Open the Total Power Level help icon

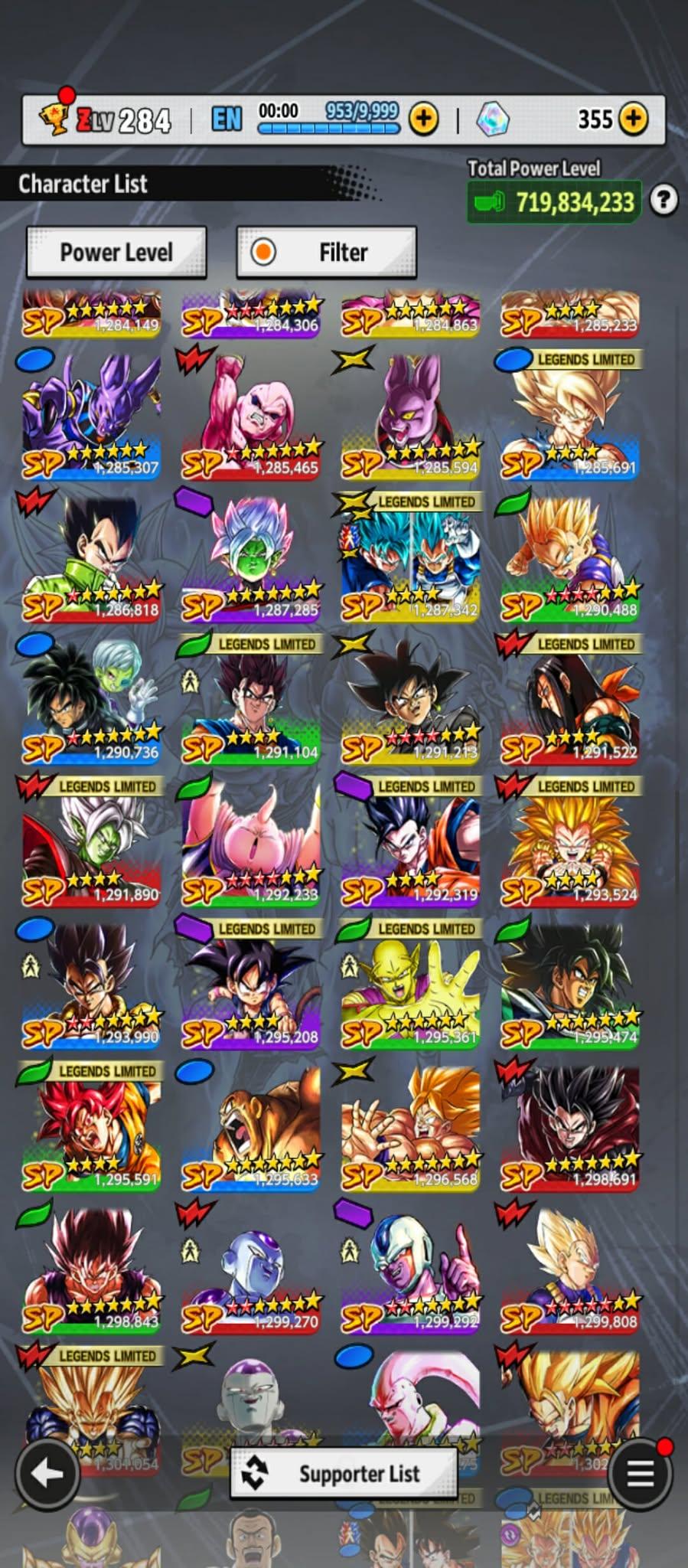(664, 201)
